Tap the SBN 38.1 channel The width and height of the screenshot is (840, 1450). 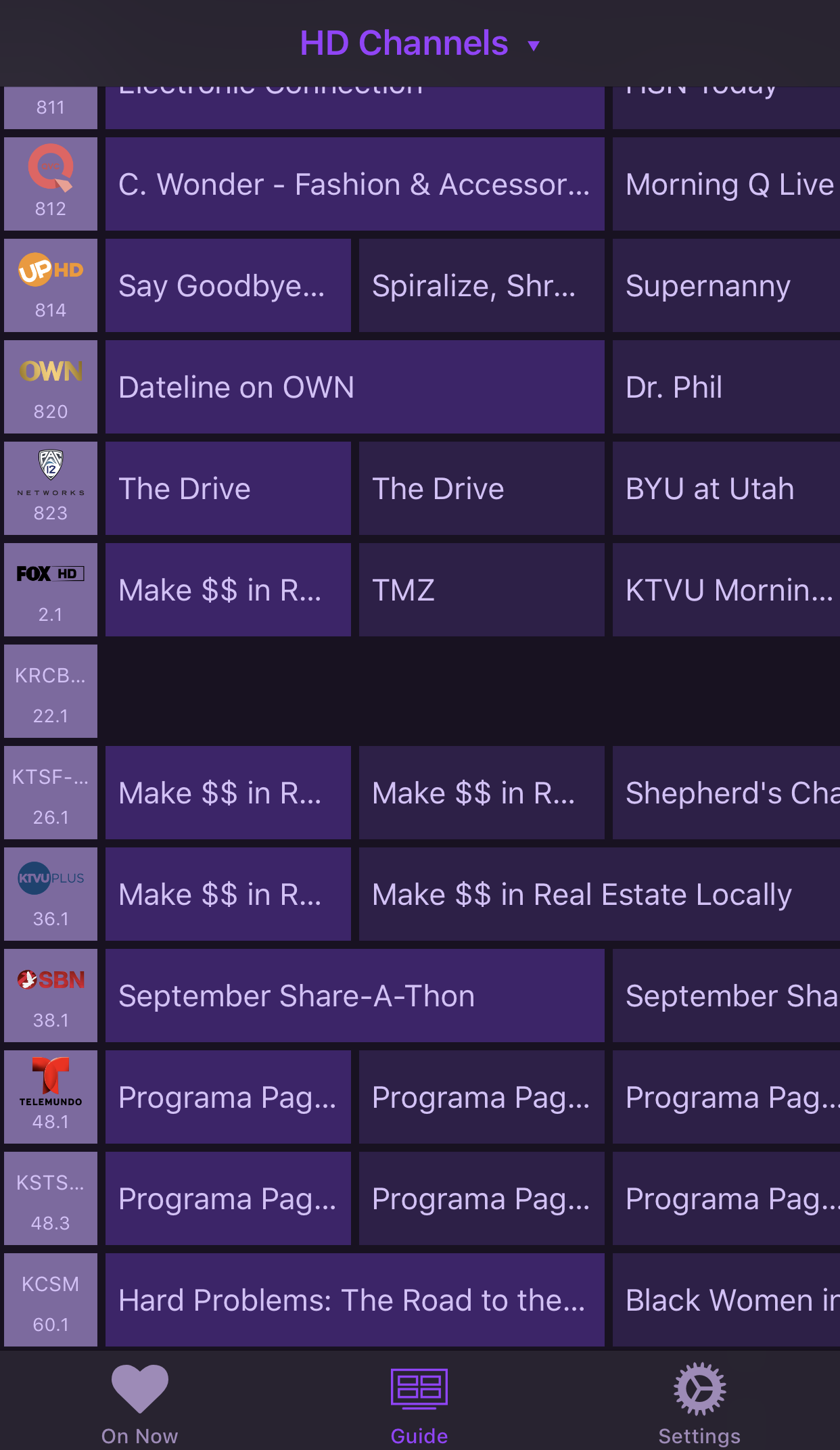pos(51,996)
